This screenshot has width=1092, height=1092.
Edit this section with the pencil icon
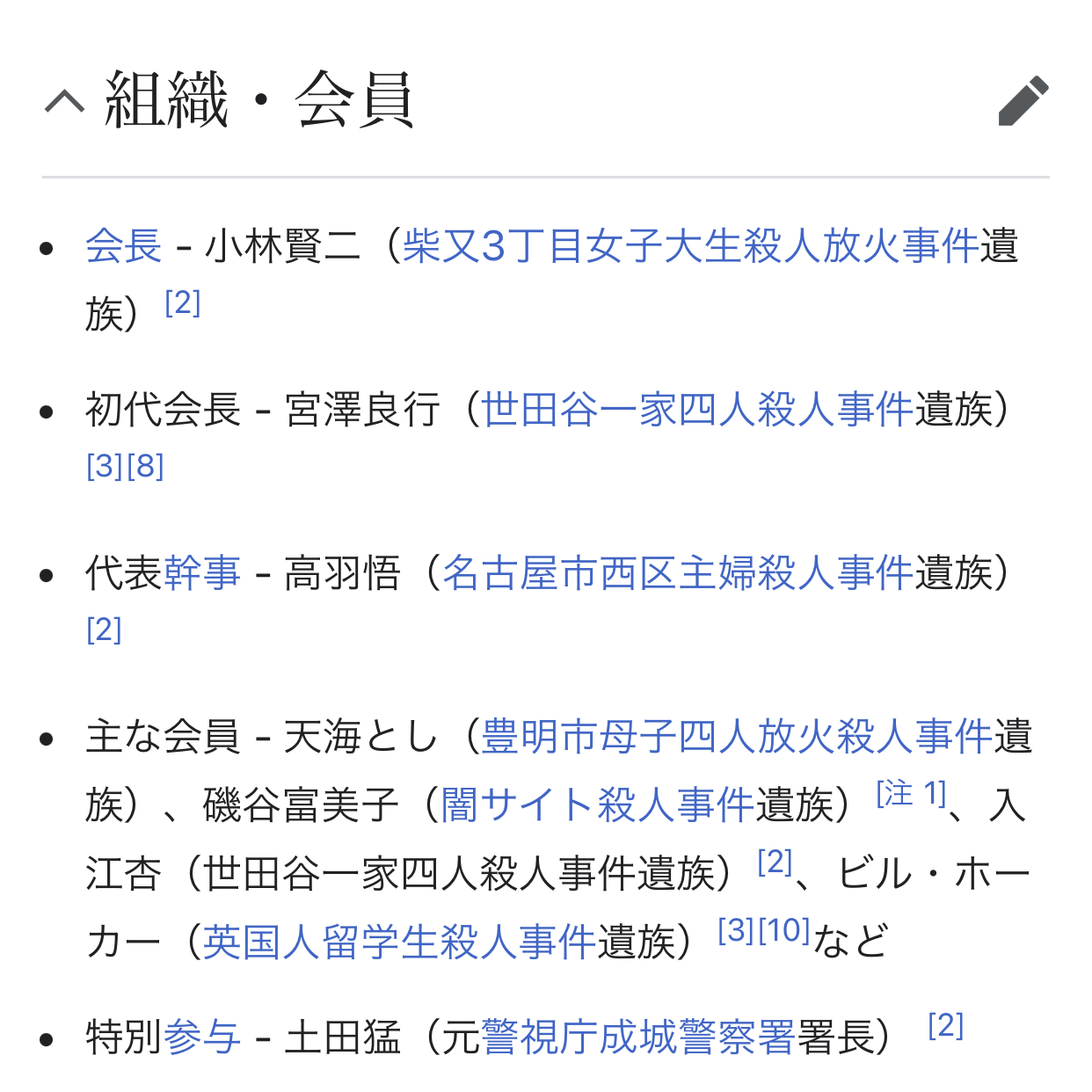[x=1023, y=102]
